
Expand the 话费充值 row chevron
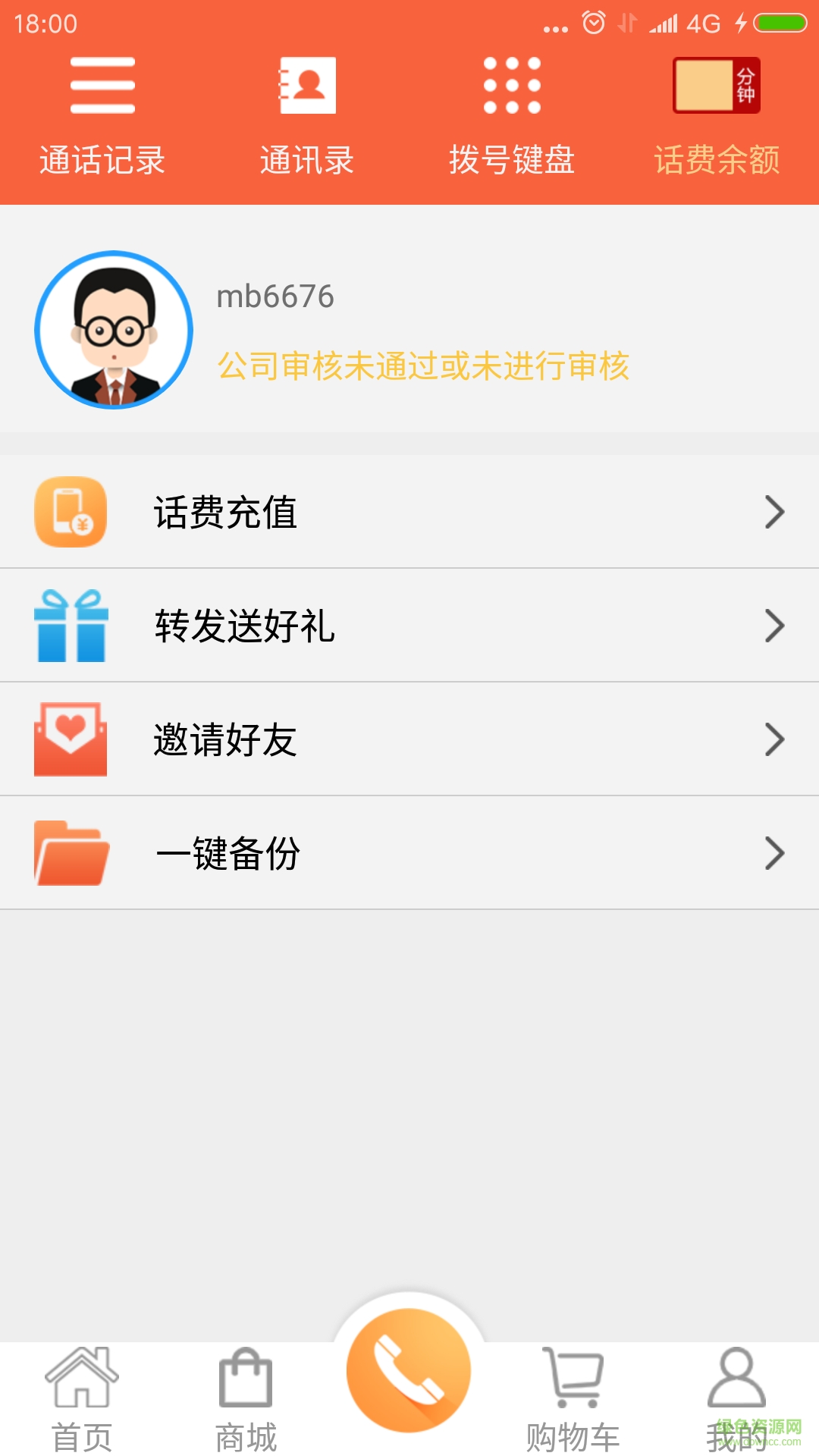click(x=775, y=512)
